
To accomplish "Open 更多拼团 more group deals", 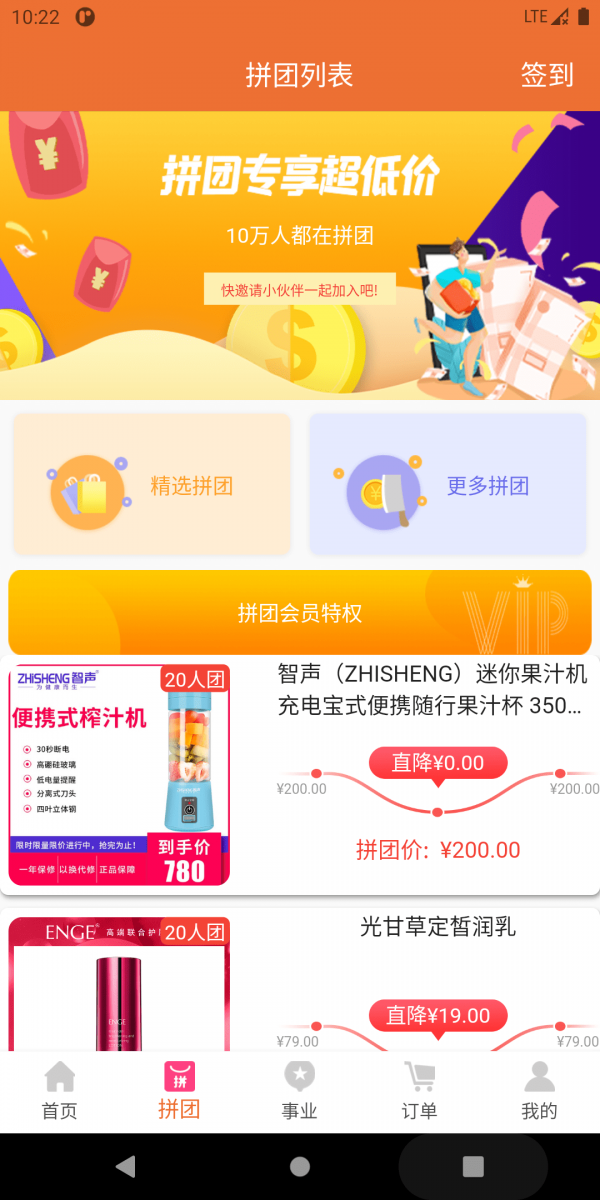I will coord(447,486).
